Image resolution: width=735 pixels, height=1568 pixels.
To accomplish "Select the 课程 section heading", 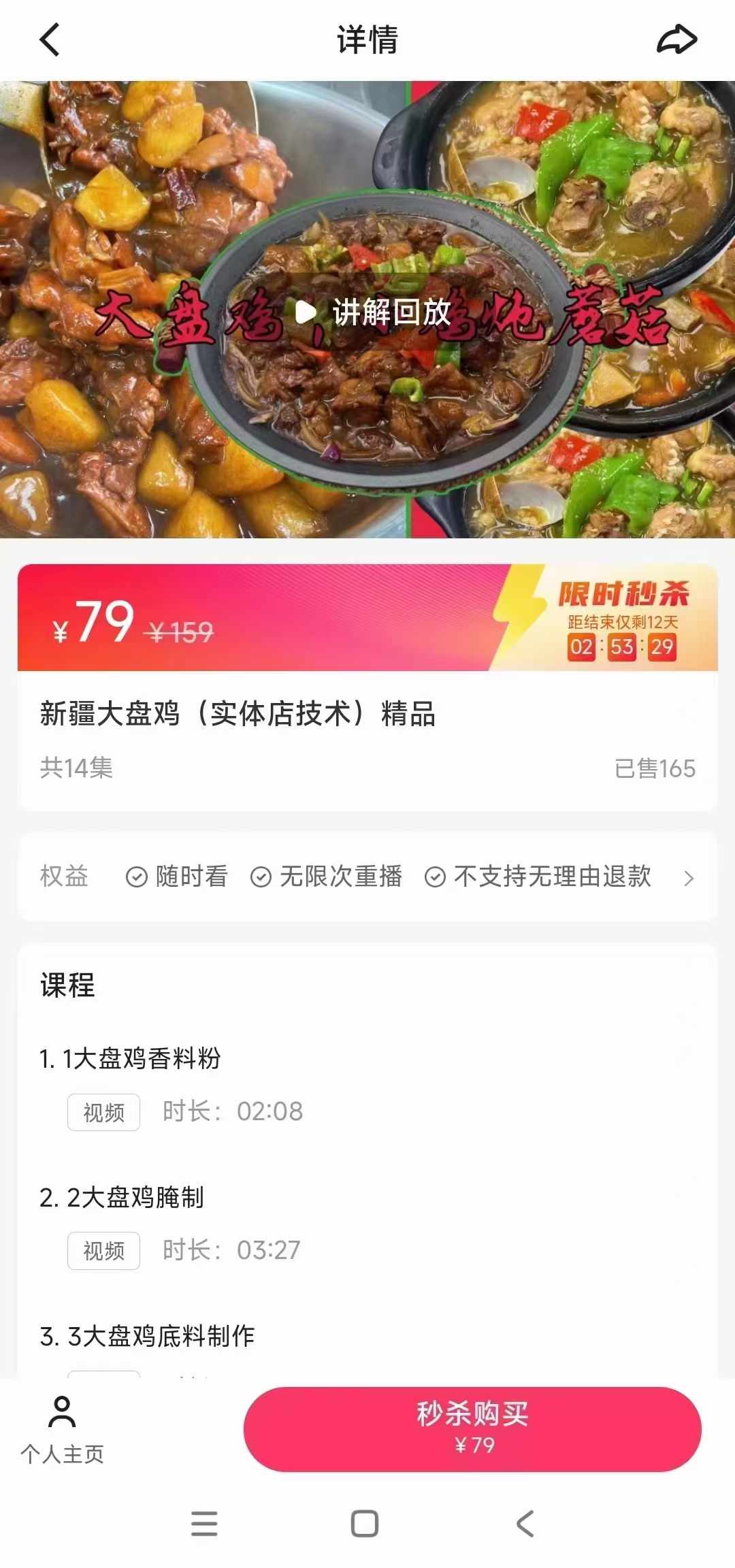I will pyautogui.click(x=66, y=985).
